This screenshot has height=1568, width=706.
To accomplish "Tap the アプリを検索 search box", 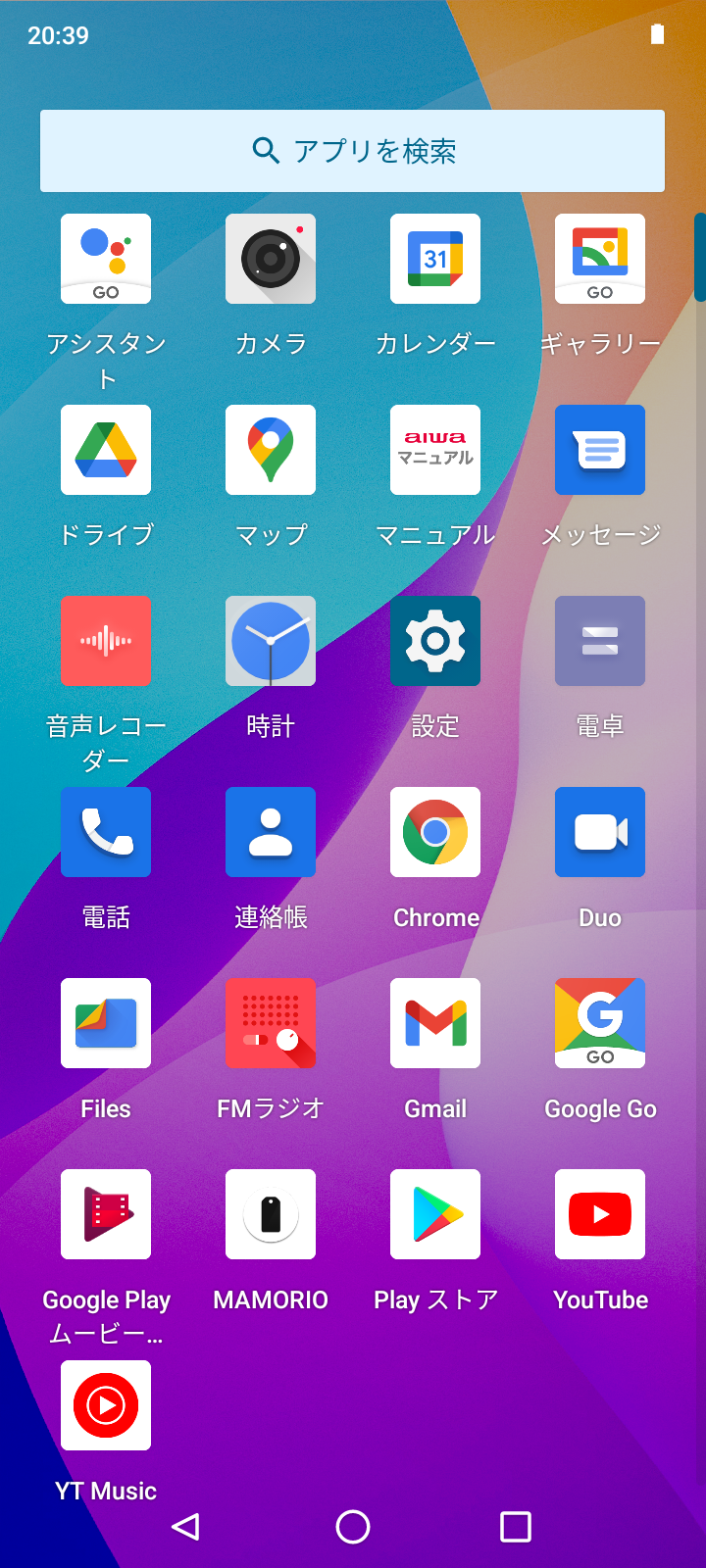I will (352, 151).
